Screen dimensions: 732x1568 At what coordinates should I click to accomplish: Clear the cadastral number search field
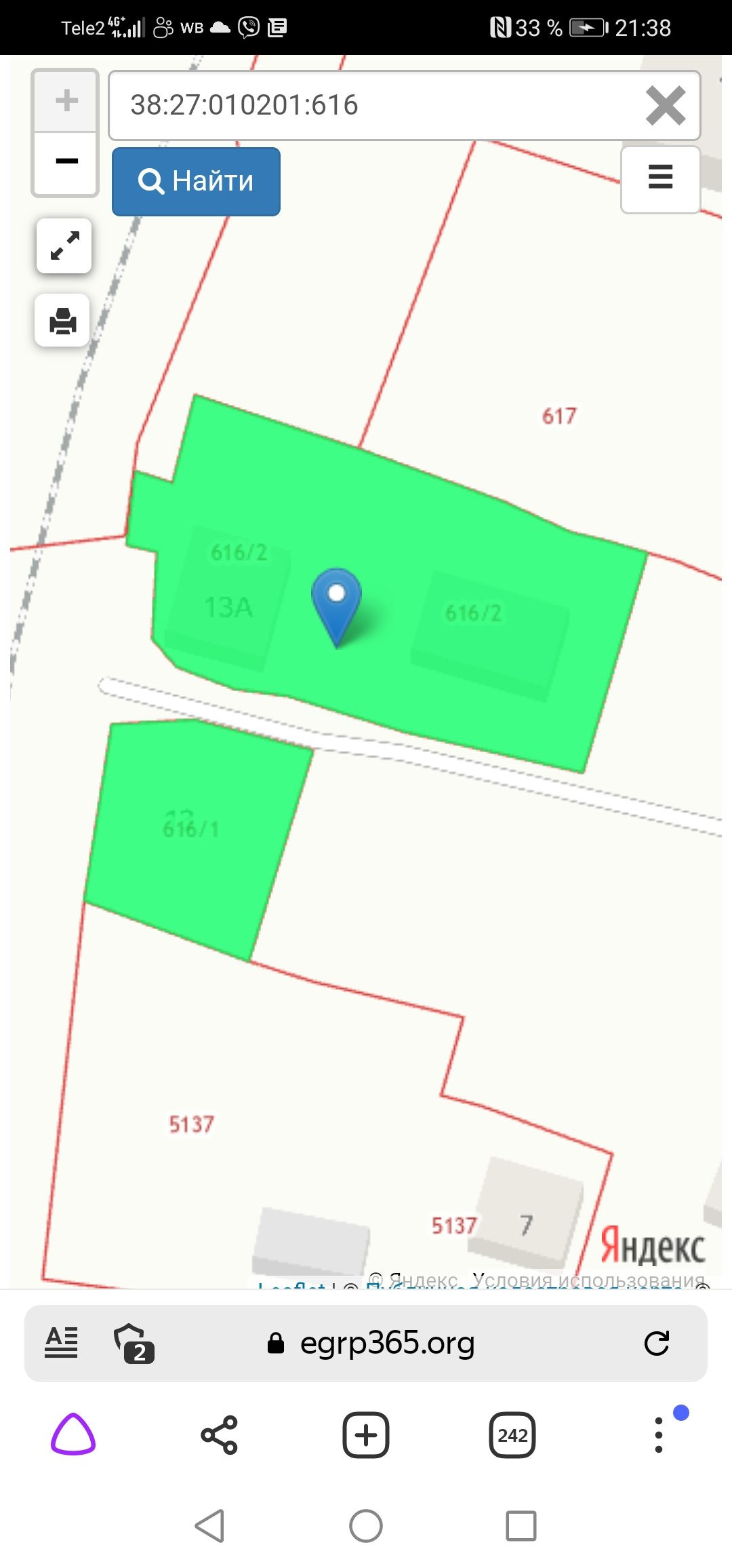[666, 106]
